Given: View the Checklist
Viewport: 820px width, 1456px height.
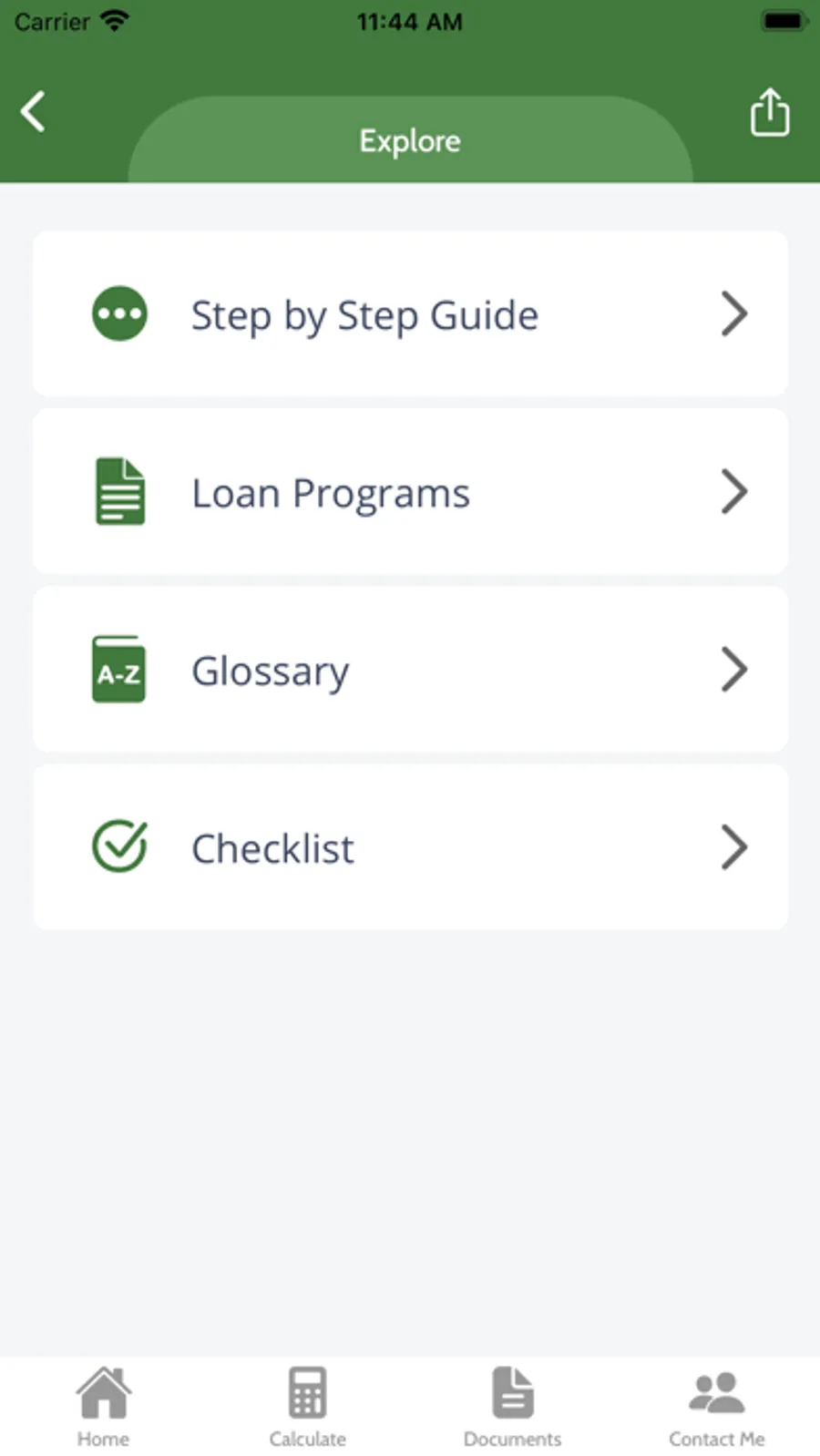Looking at the screenshot, I should [x=410, y=847].
